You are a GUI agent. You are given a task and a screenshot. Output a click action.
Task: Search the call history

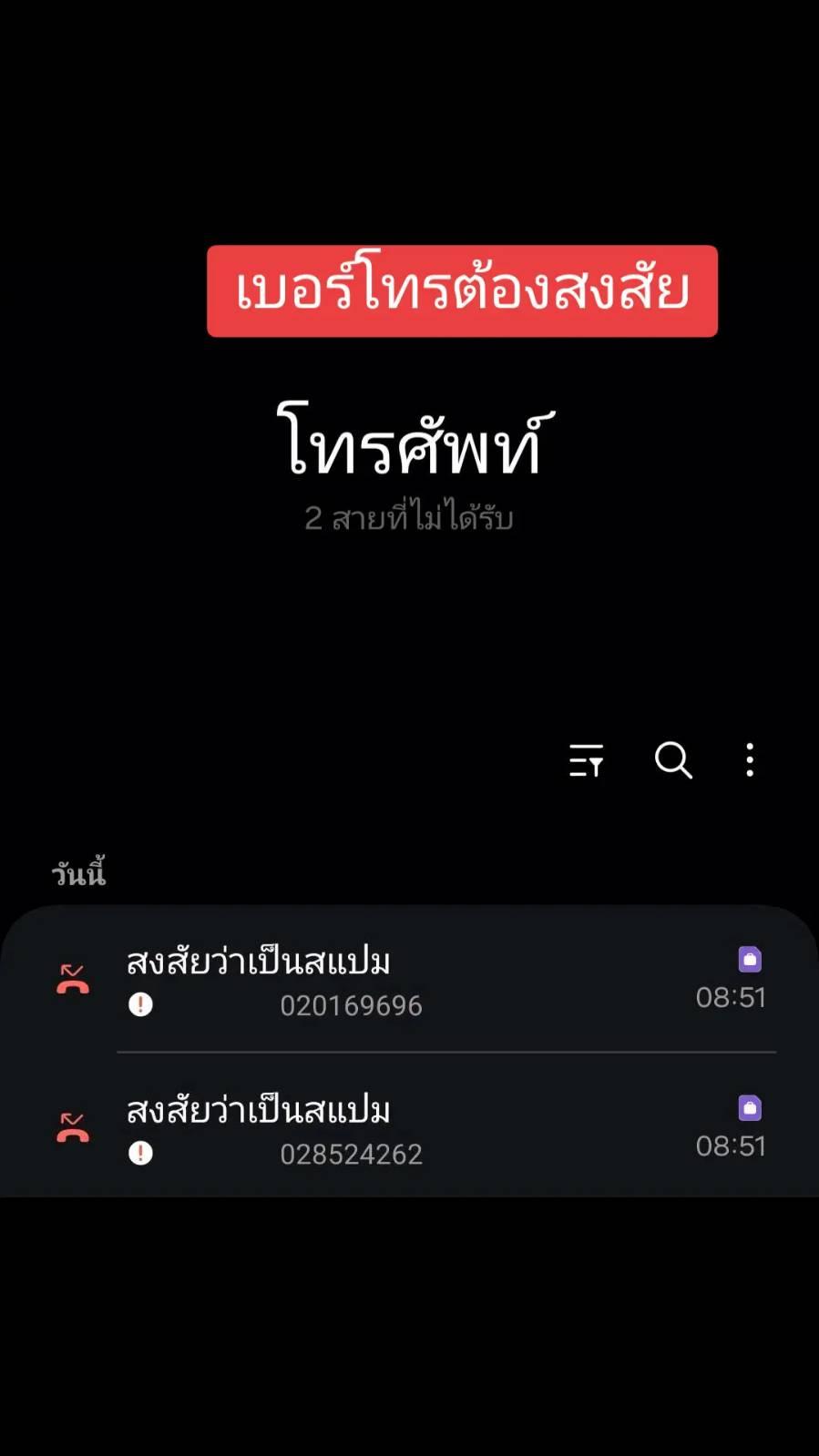673,759
